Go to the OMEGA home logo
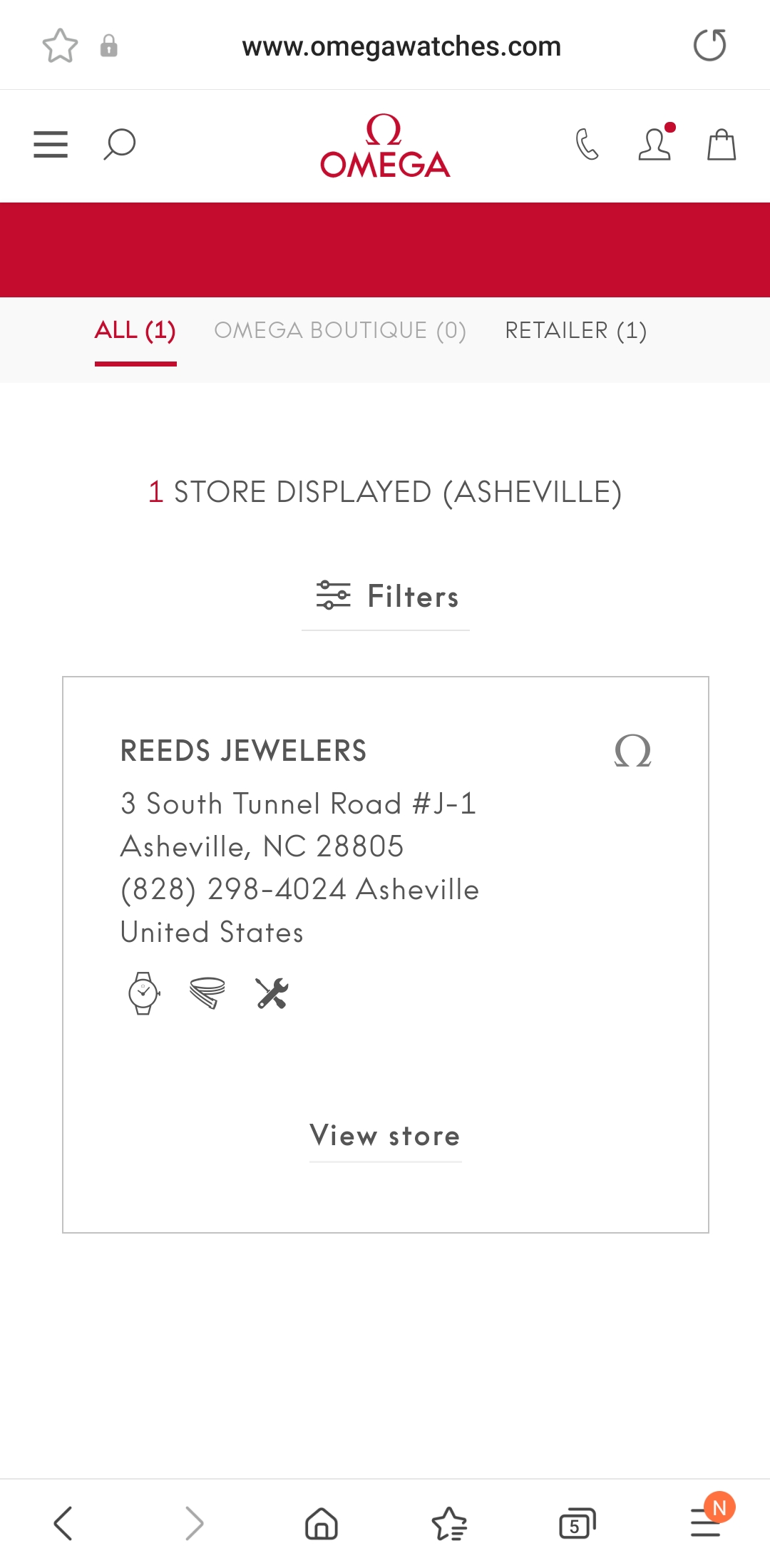 [x=385, y=146]
